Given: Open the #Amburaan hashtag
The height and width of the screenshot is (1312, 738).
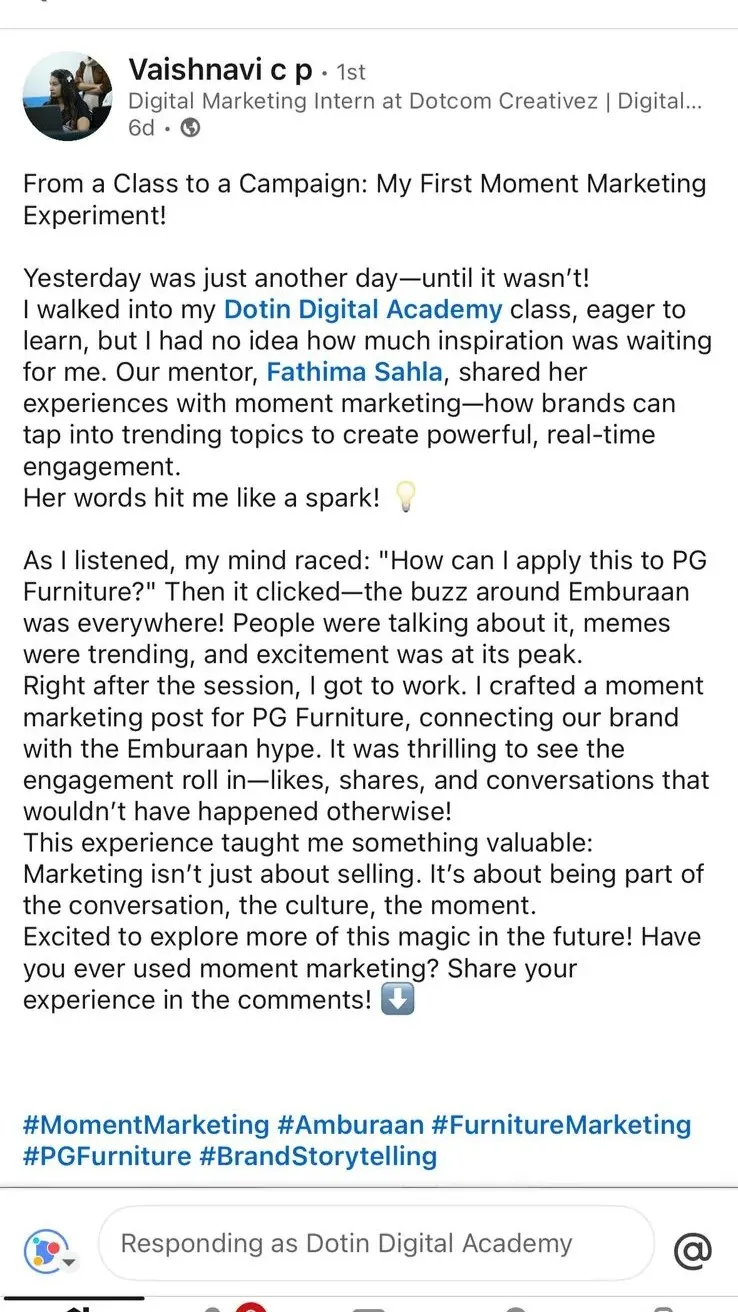Looking at the screenshot, I should pyautogui.click(x=350, y=1124).
